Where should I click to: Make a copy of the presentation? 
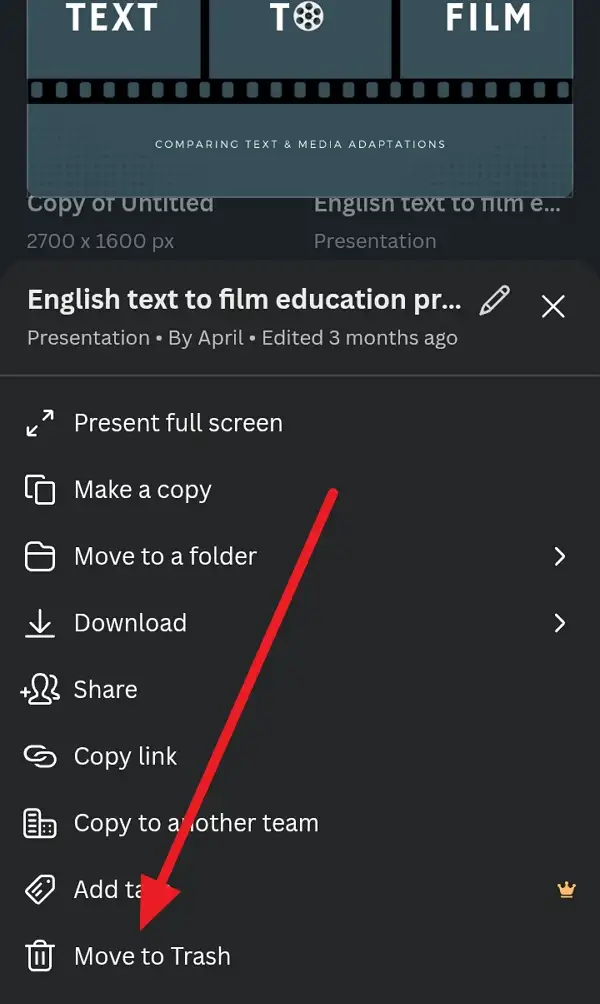point(300,490)
